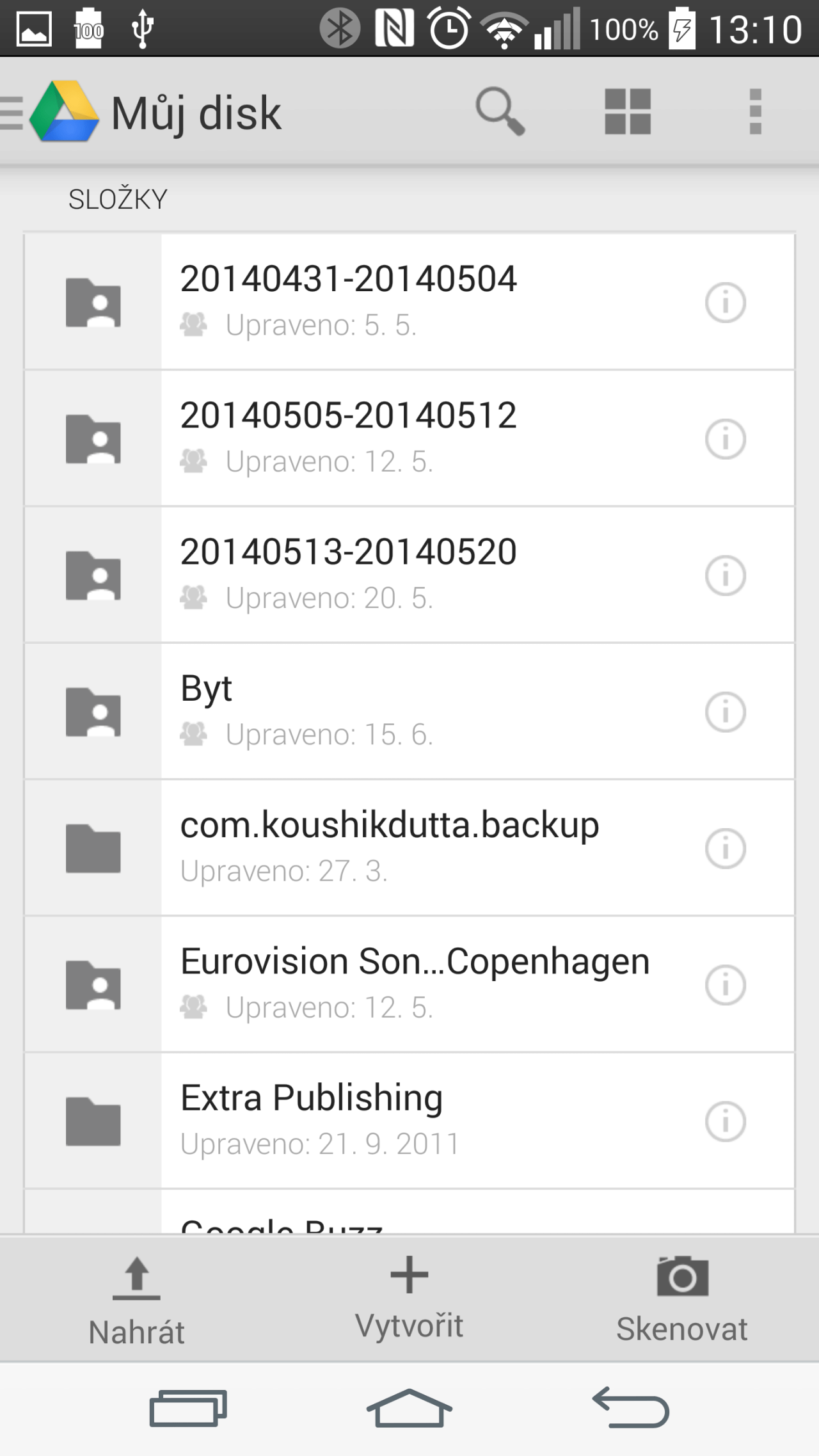Show info for the Extra Publishing folder
This screenshot has height=1456, width=819.
(x=725, y=1121)
